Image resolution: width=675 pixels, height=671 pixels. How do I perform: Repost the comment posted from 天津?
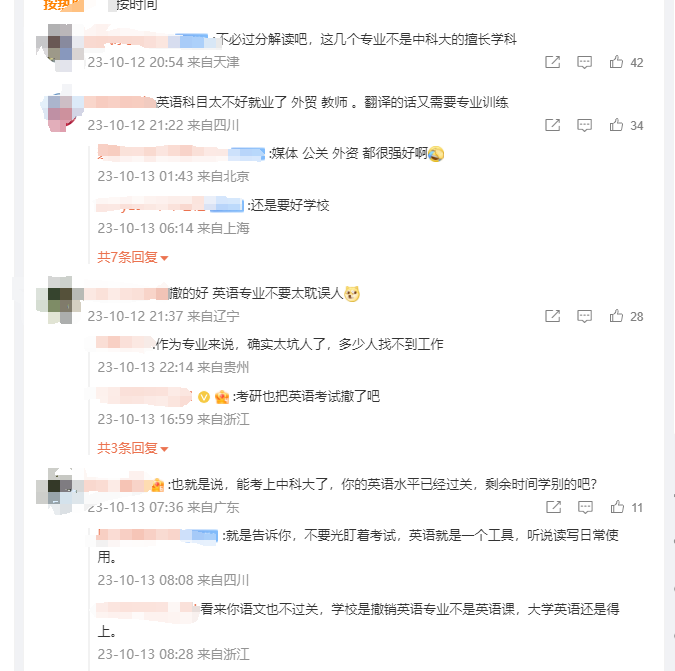(x=552, y=62)
